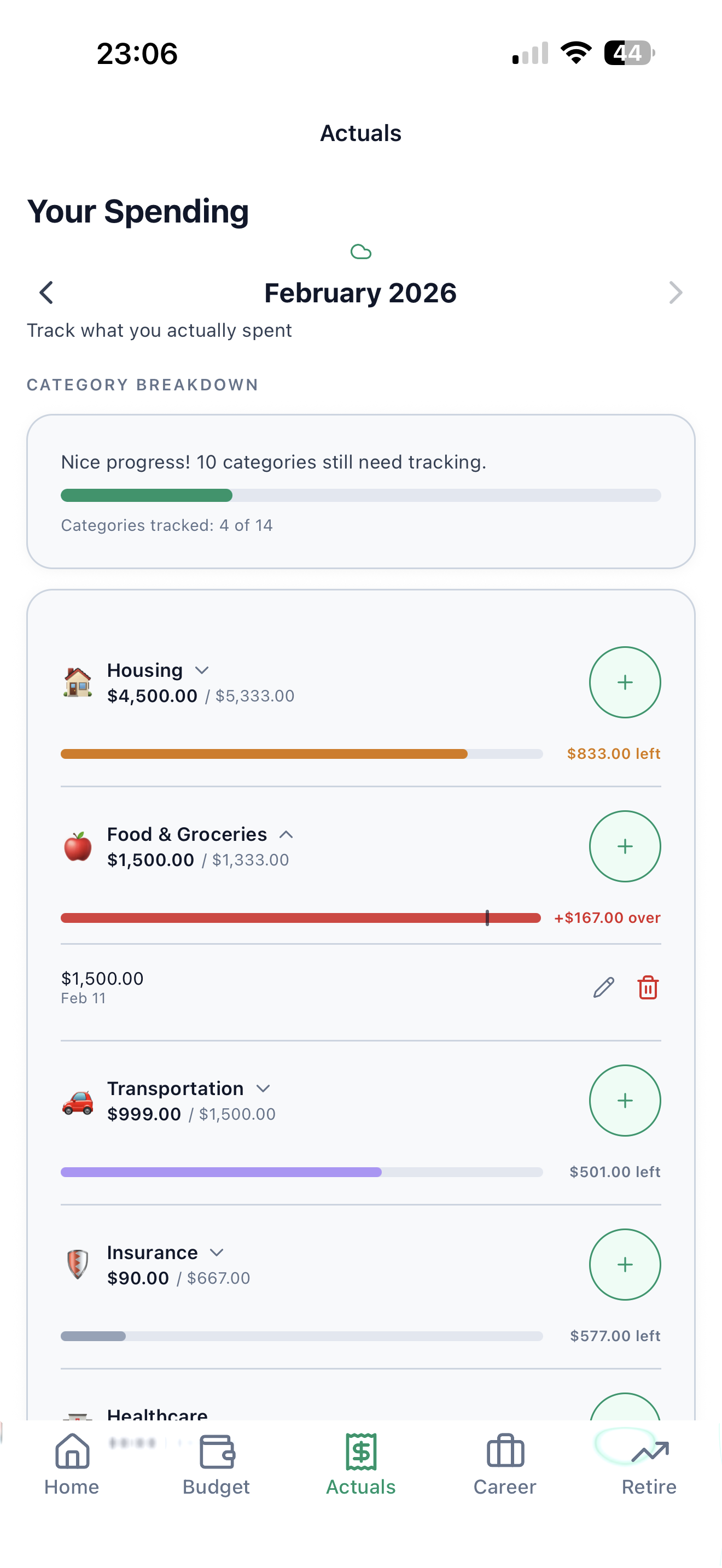Add an expense to Insurance
Image resolution: width=722 pixels, height=1568 pixels.
625,1264
